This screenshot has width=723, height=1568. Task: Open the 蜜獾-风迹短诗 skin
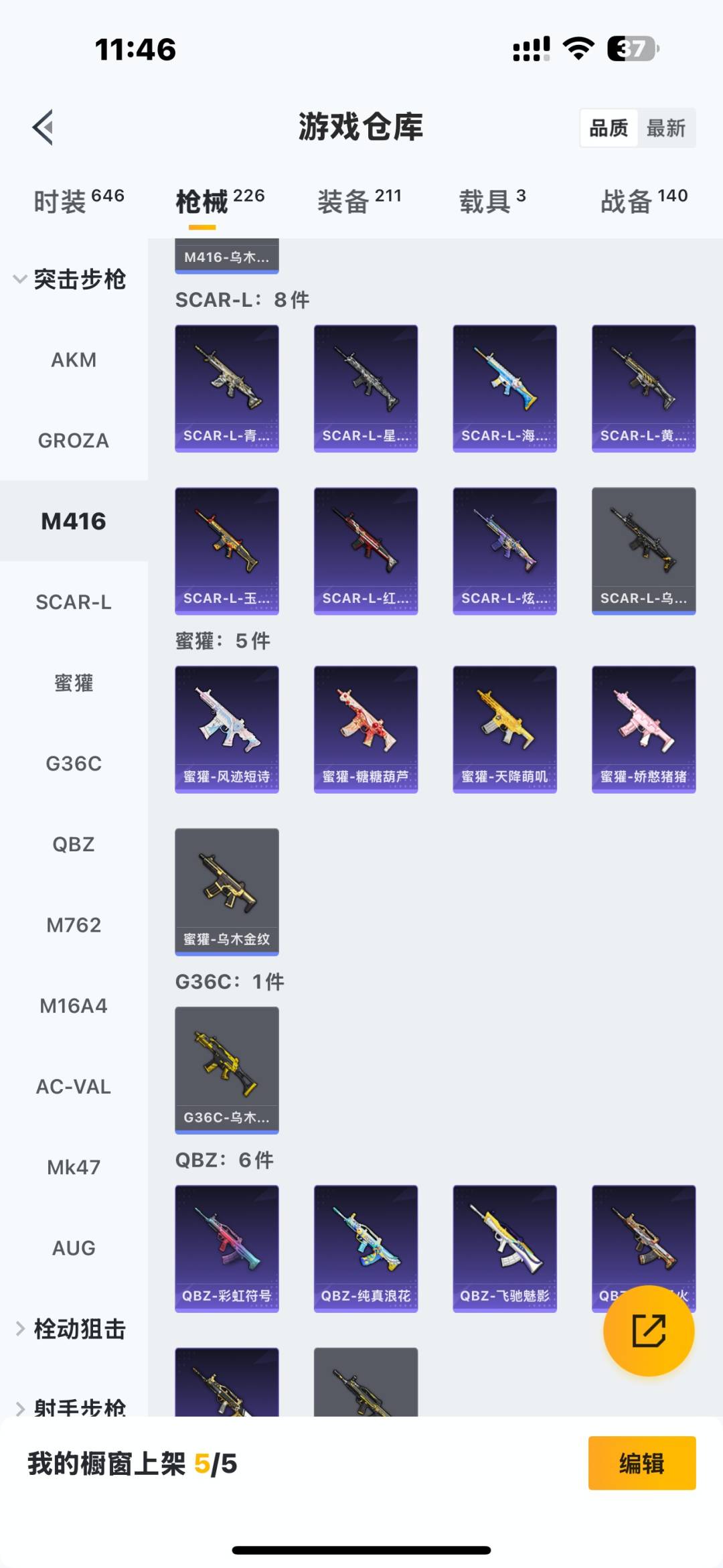(x=227, y=729)
